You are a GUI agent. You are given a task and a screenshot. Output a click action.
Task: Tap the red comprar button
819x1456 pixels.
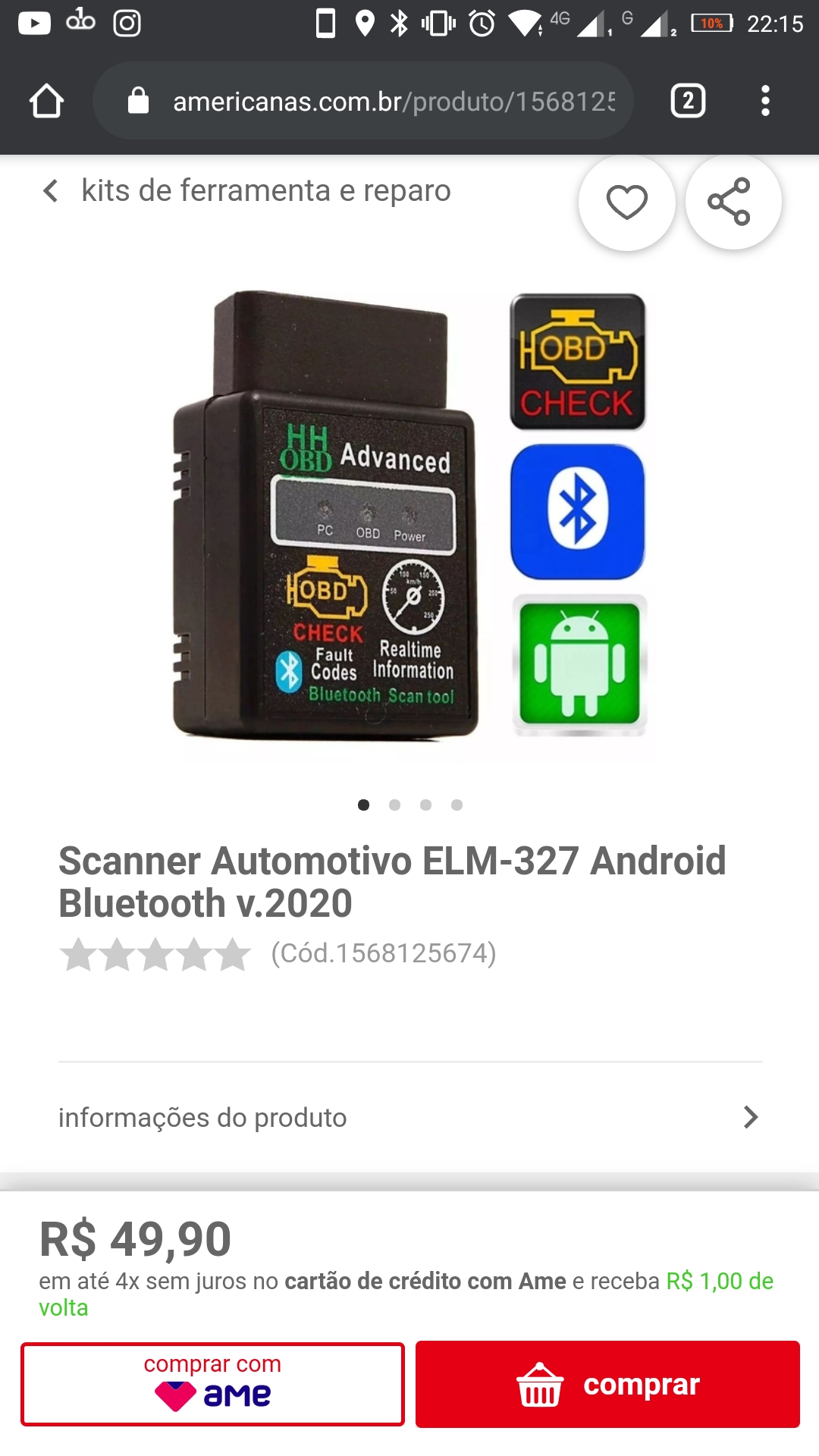[607, 1384]
